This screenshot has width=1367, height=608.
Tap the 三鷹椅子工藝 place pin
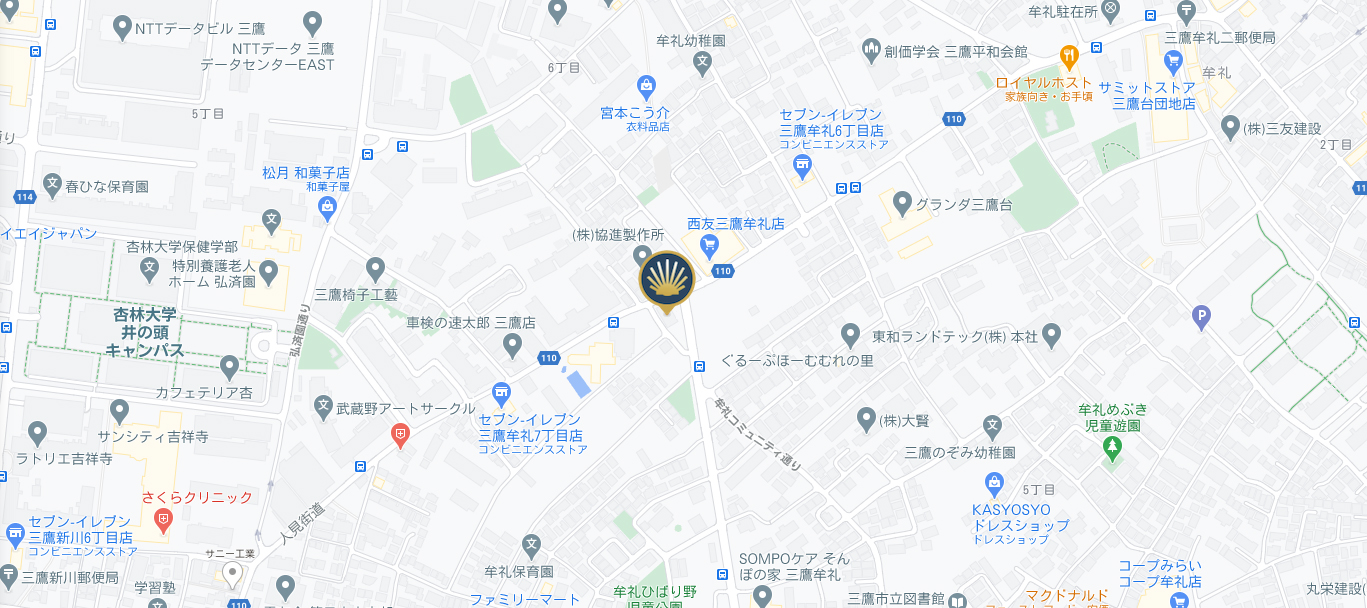[376, 268]
